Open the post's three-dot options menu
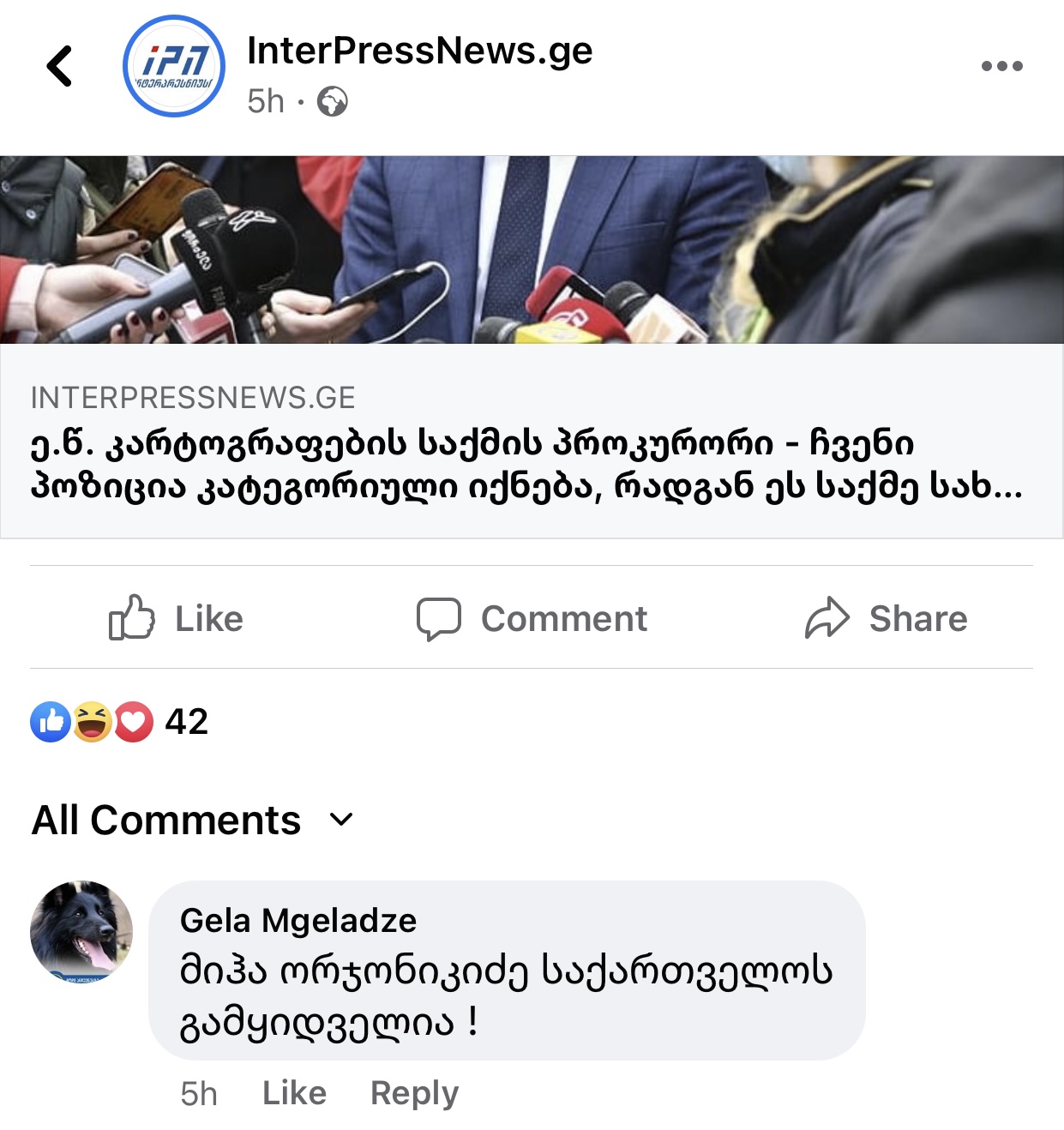Viewport: 1064px width, 1130px height. tap(1001, 66)
